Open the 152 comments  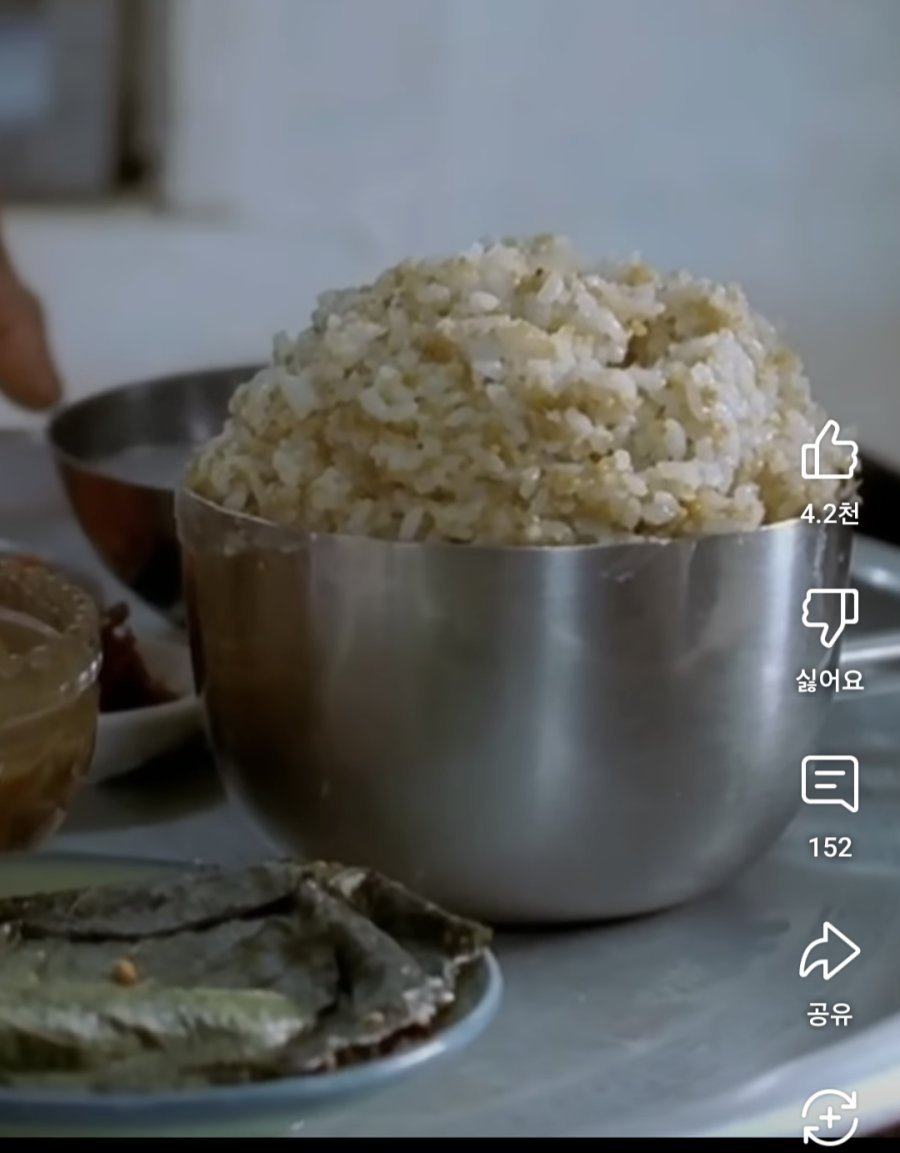pyautogui.click(x=830, y=785)
